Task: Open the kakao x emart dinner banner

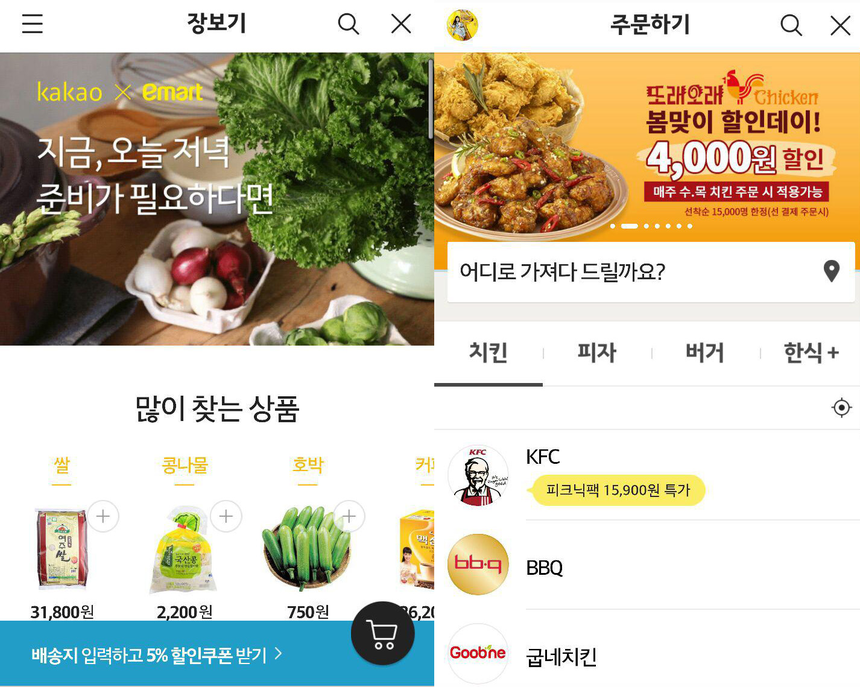Action: [x=216, y=198]
